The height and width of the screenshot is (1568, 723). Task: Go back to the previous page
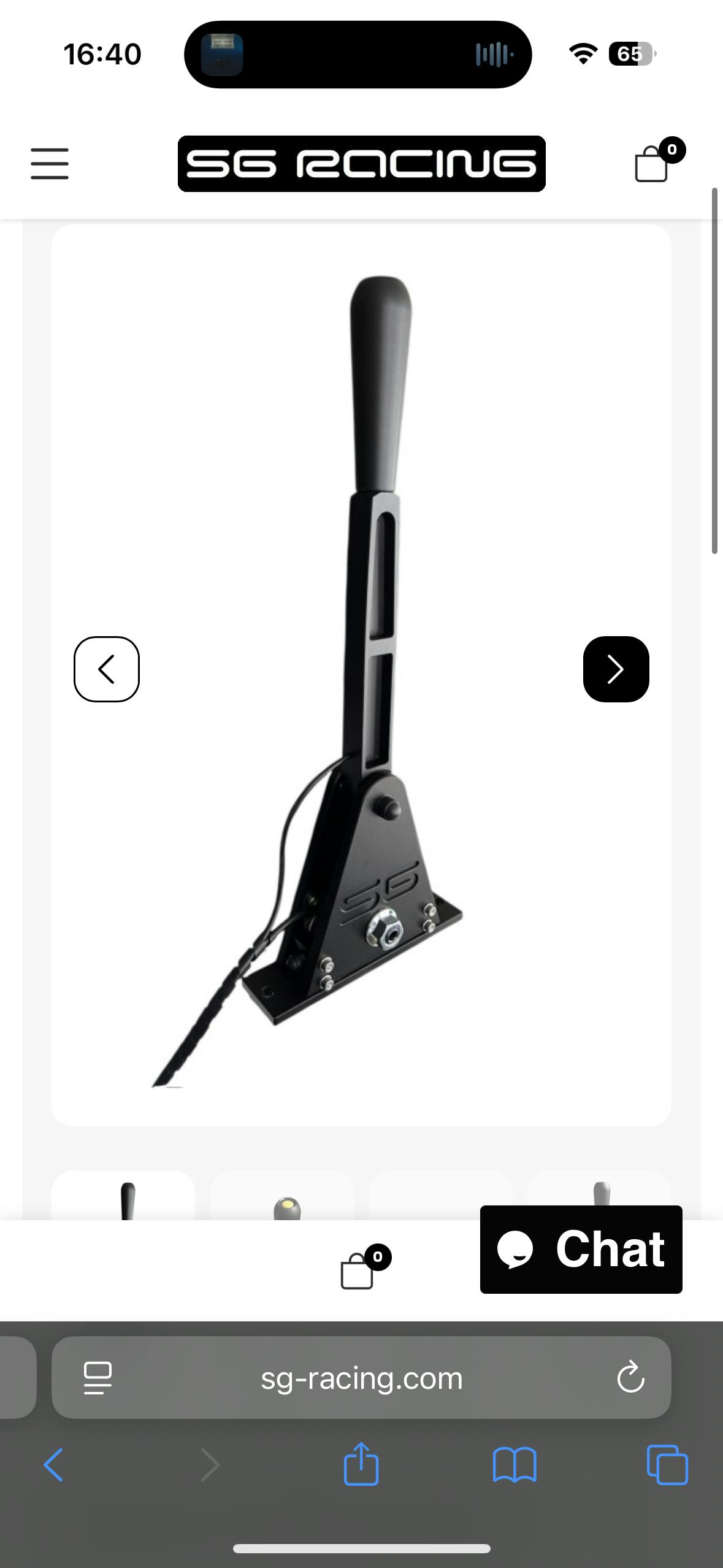point(54,1465)
